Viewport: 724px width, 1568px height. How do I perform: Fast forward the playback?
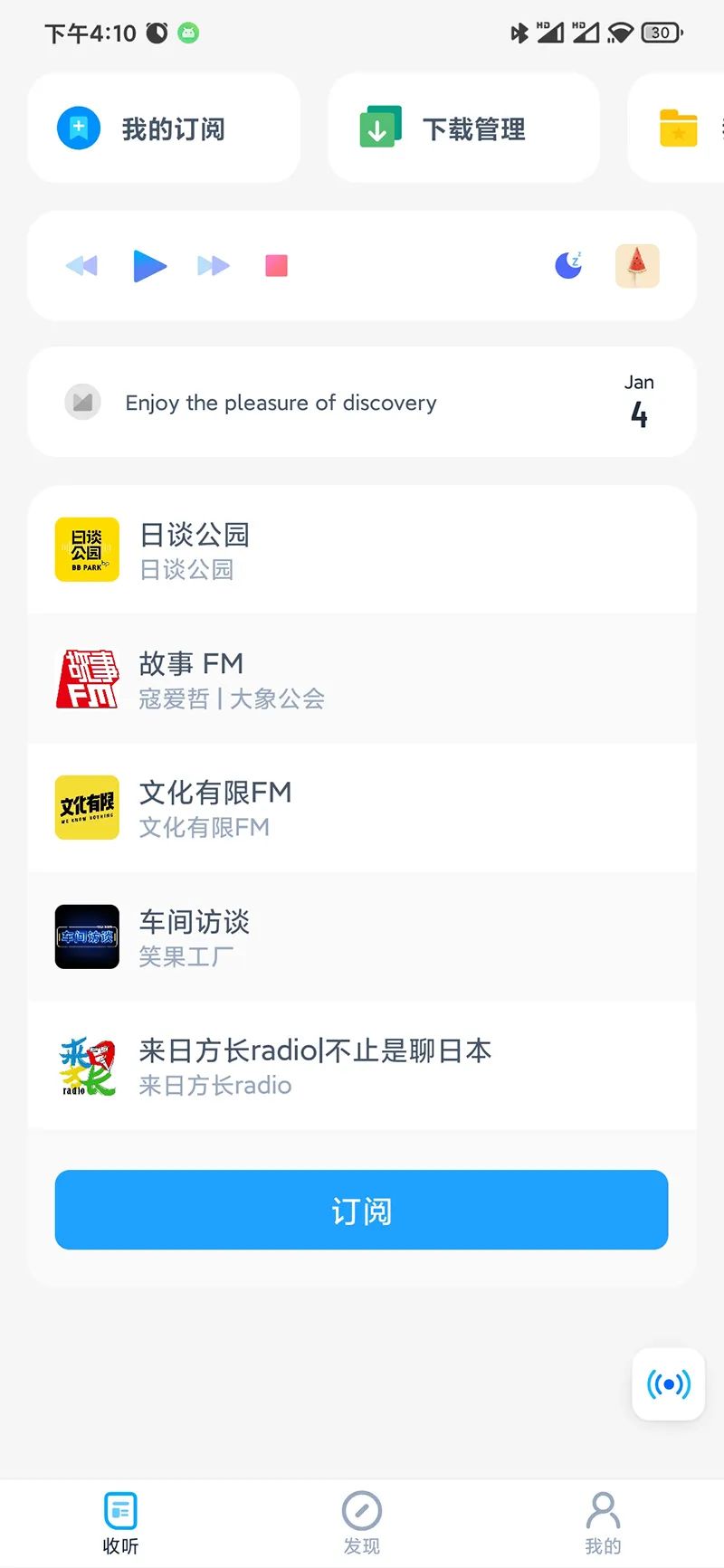point(214,266)
